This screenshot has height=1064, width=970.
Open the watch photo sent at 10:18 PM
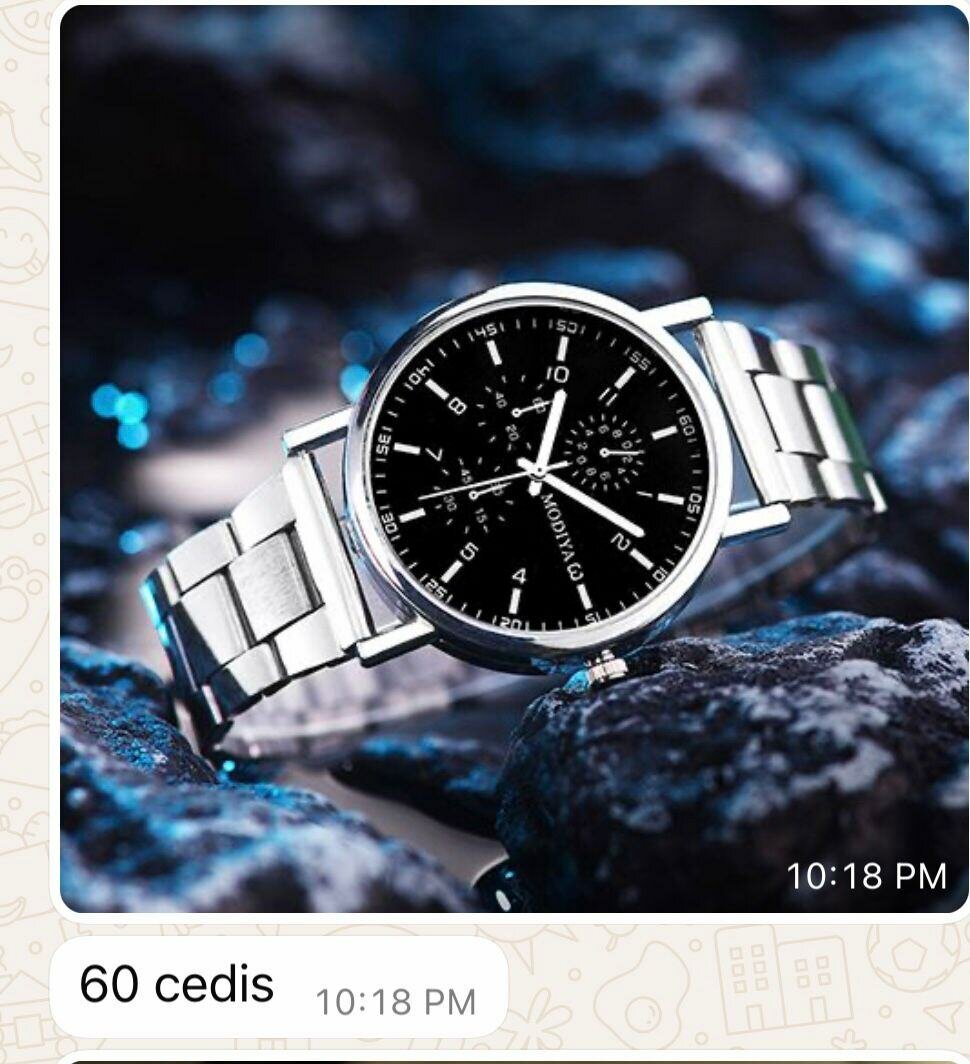[x=513, y=460]
